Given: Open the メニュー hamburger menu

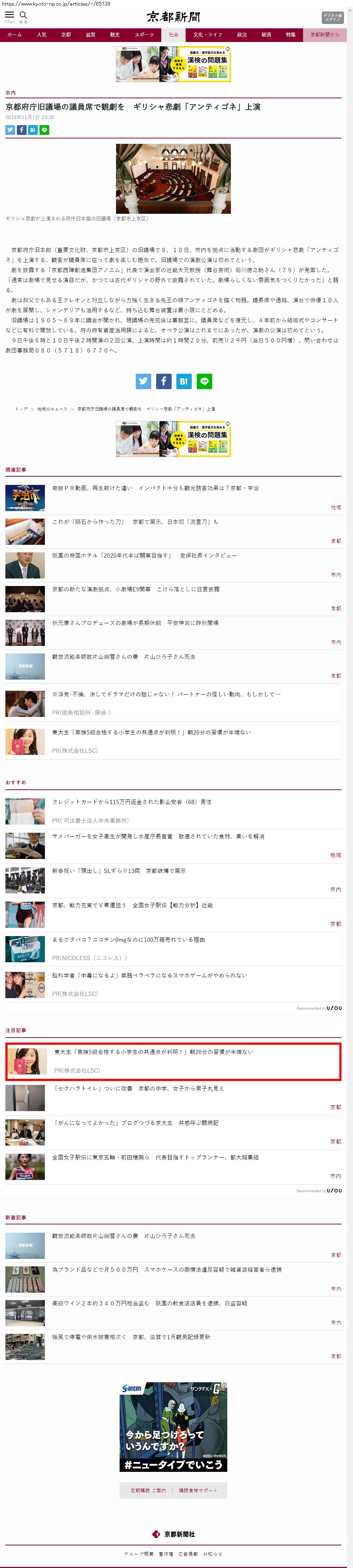Looking at the screenshot, I should coord(9,16).
